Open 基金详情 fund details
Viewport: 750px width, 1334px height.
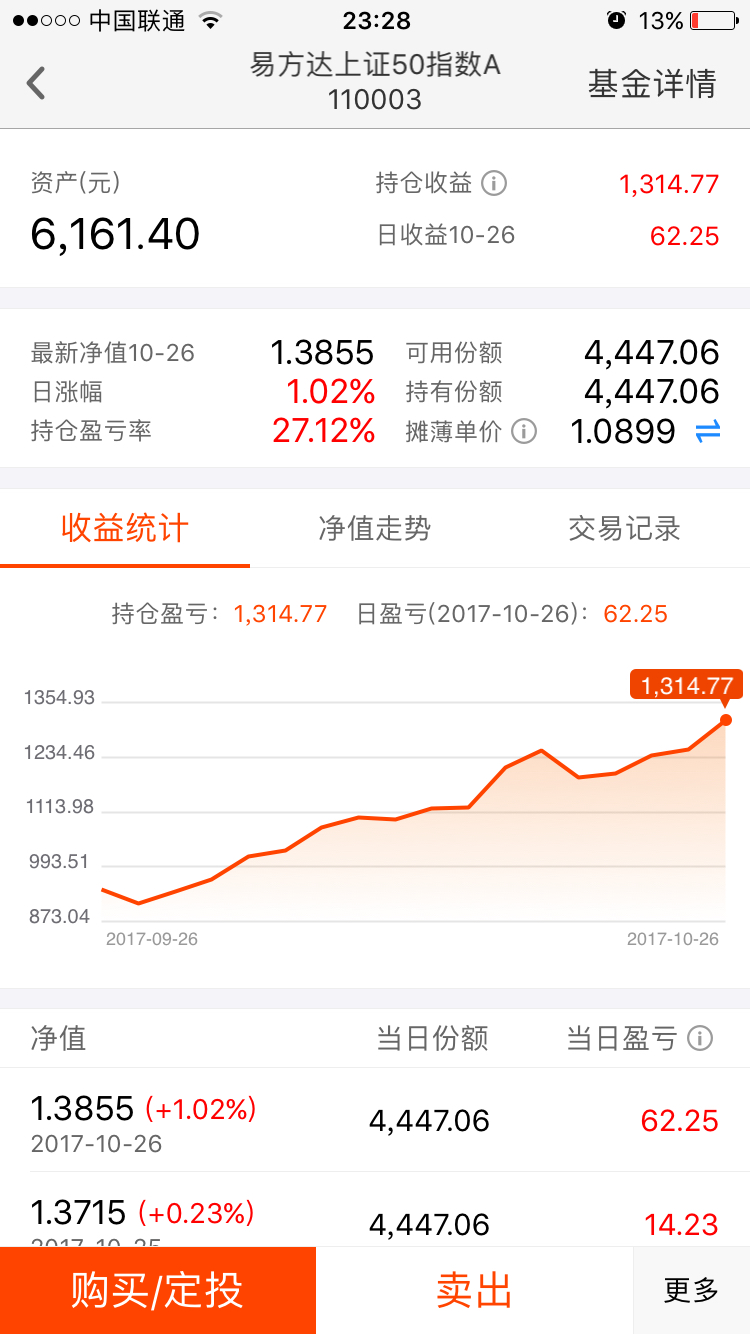tap(652, 84)
